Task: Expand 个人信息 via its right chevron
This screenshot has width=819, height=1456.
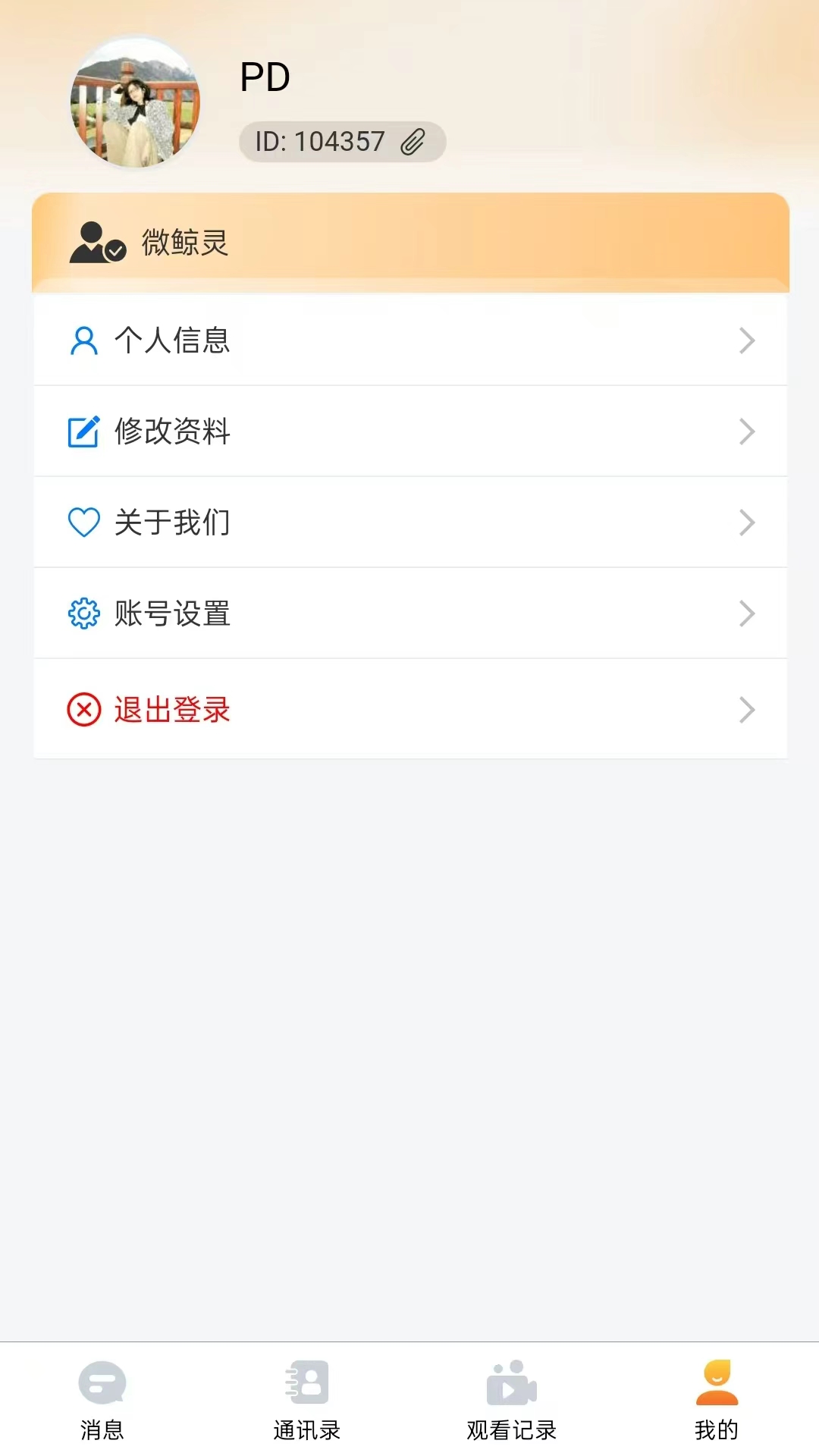Action: pos(748,340)
